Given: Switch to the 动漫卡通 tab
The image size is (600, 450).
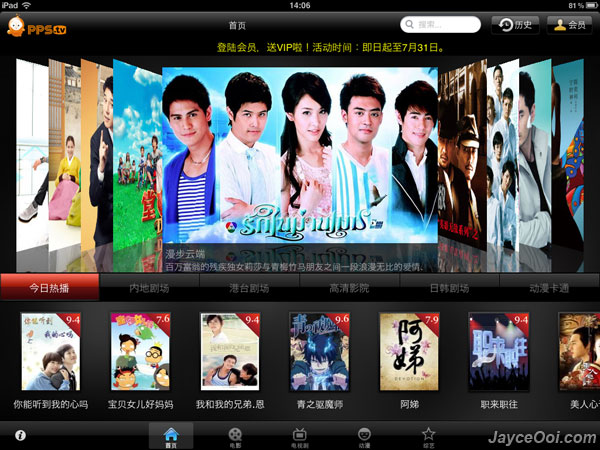Looking at the screenshot, I should tap(549, 288).
